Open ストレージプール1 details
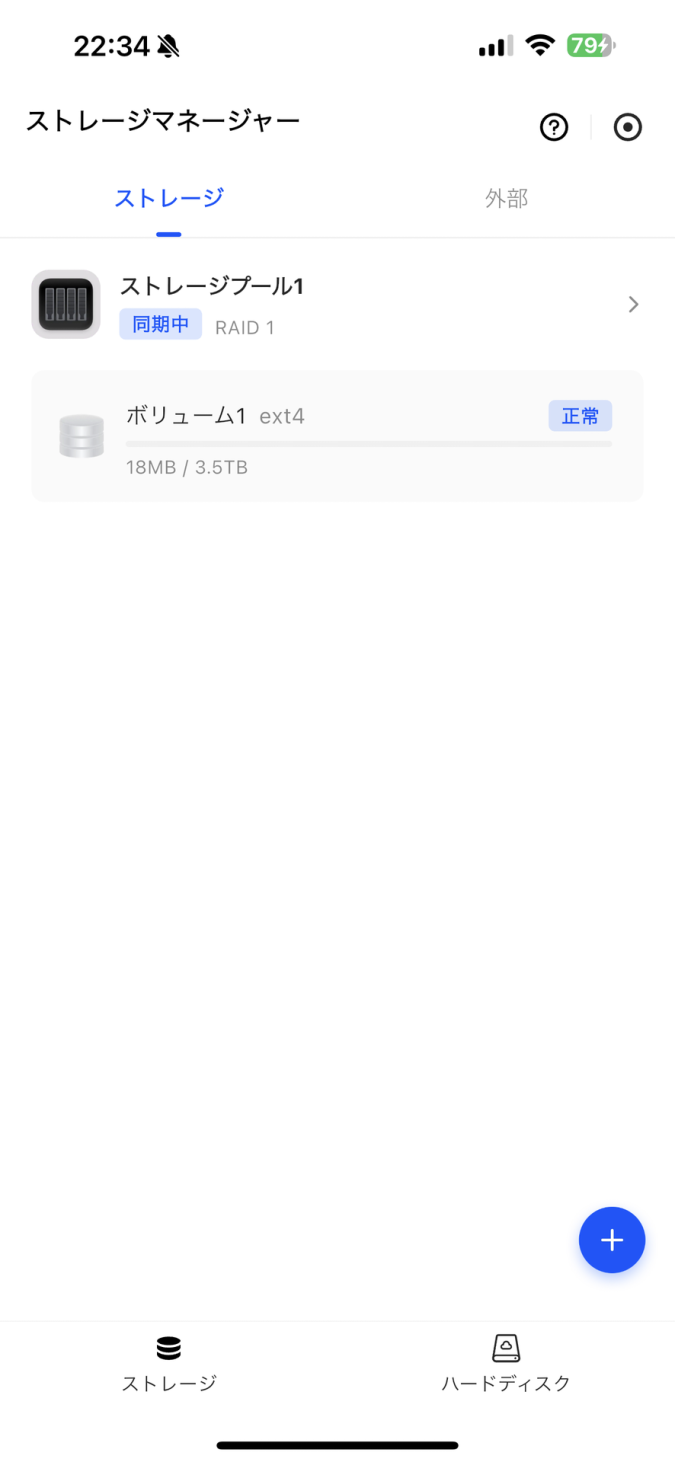This screenshot has height=1462, width=675. pos(337,304)
